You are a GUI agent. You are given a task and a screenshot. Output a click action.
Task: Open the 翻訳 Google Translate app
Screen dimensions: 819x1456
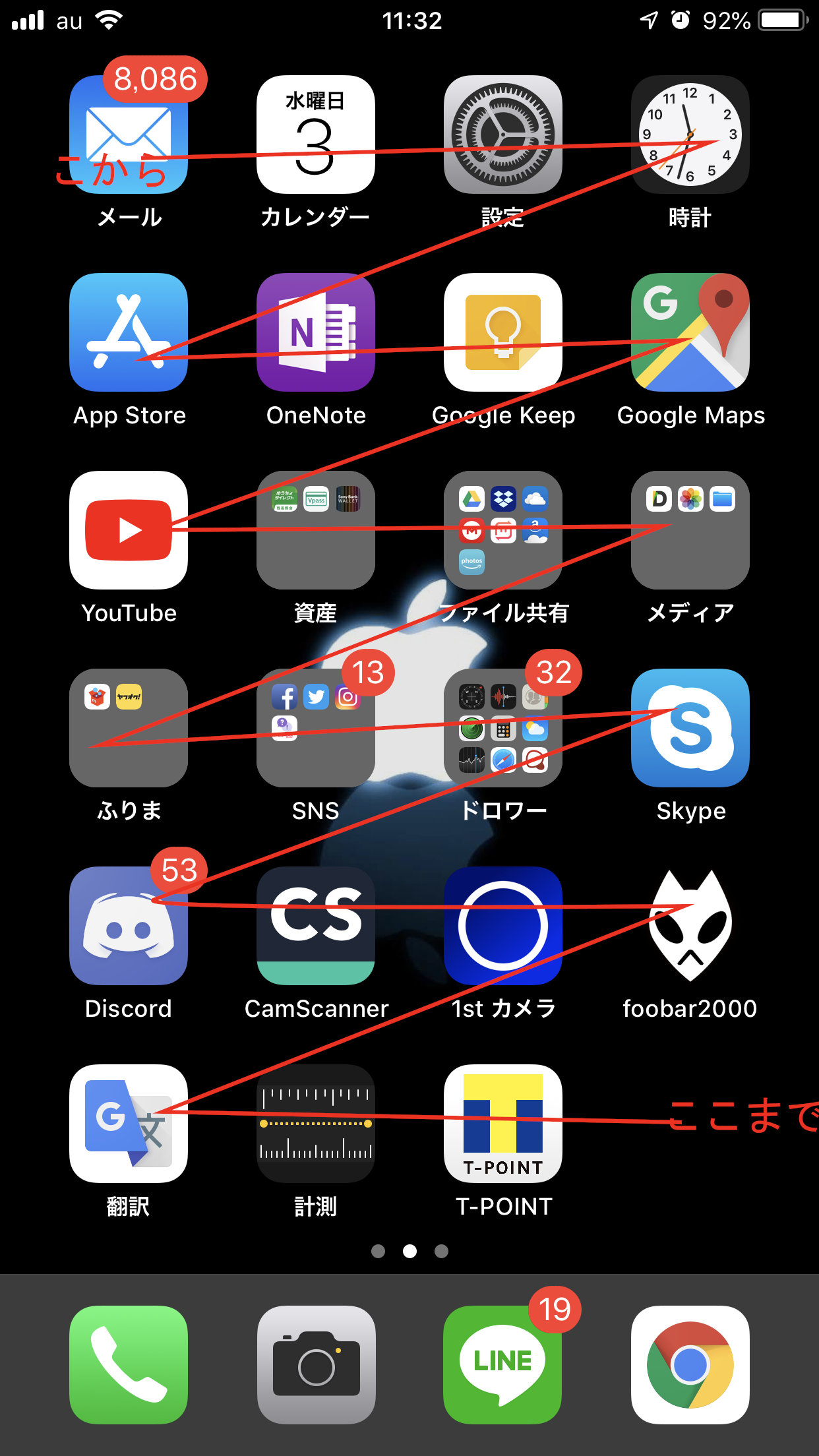(129, 1124)
